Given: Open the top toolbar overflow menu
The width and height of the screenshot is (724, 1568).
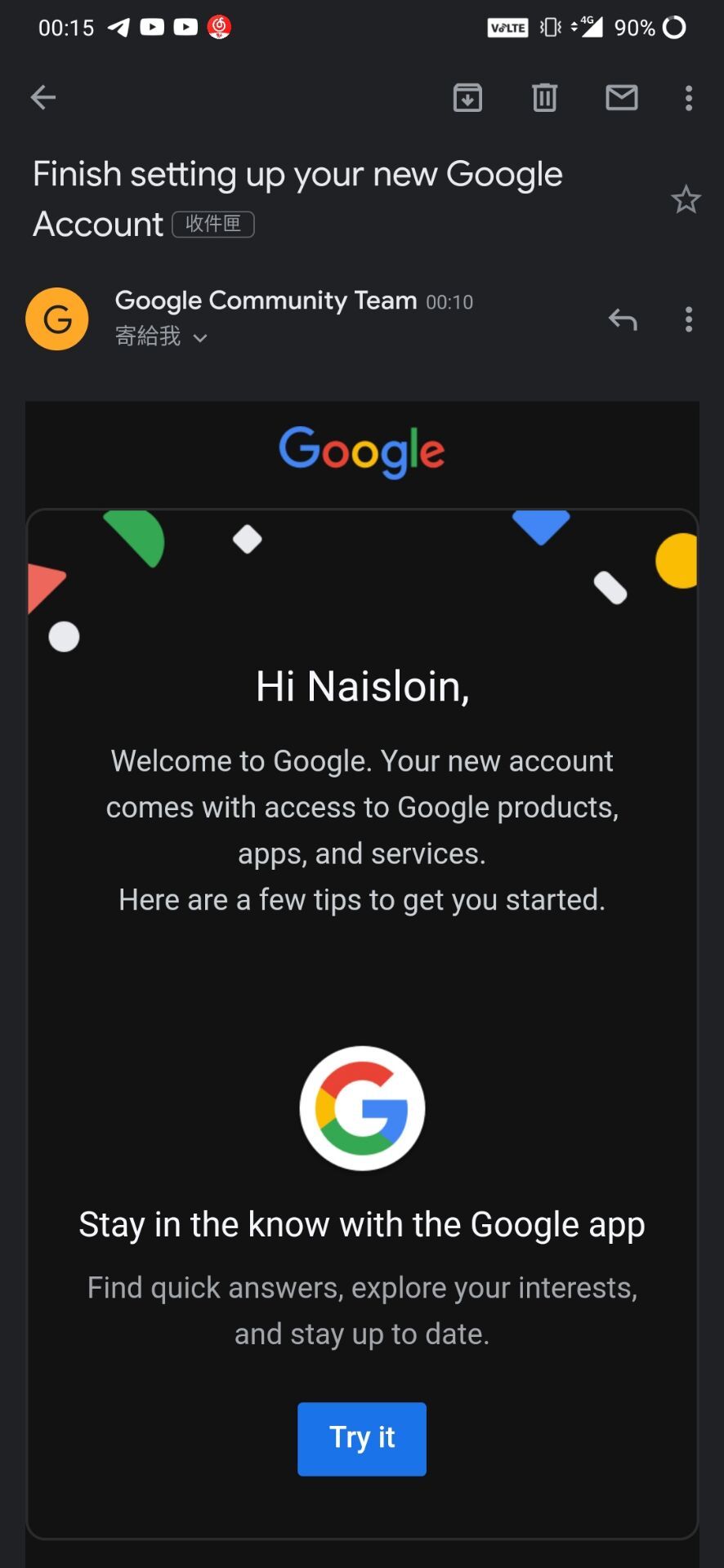Looking at the screenshot, I should [689, 98].
